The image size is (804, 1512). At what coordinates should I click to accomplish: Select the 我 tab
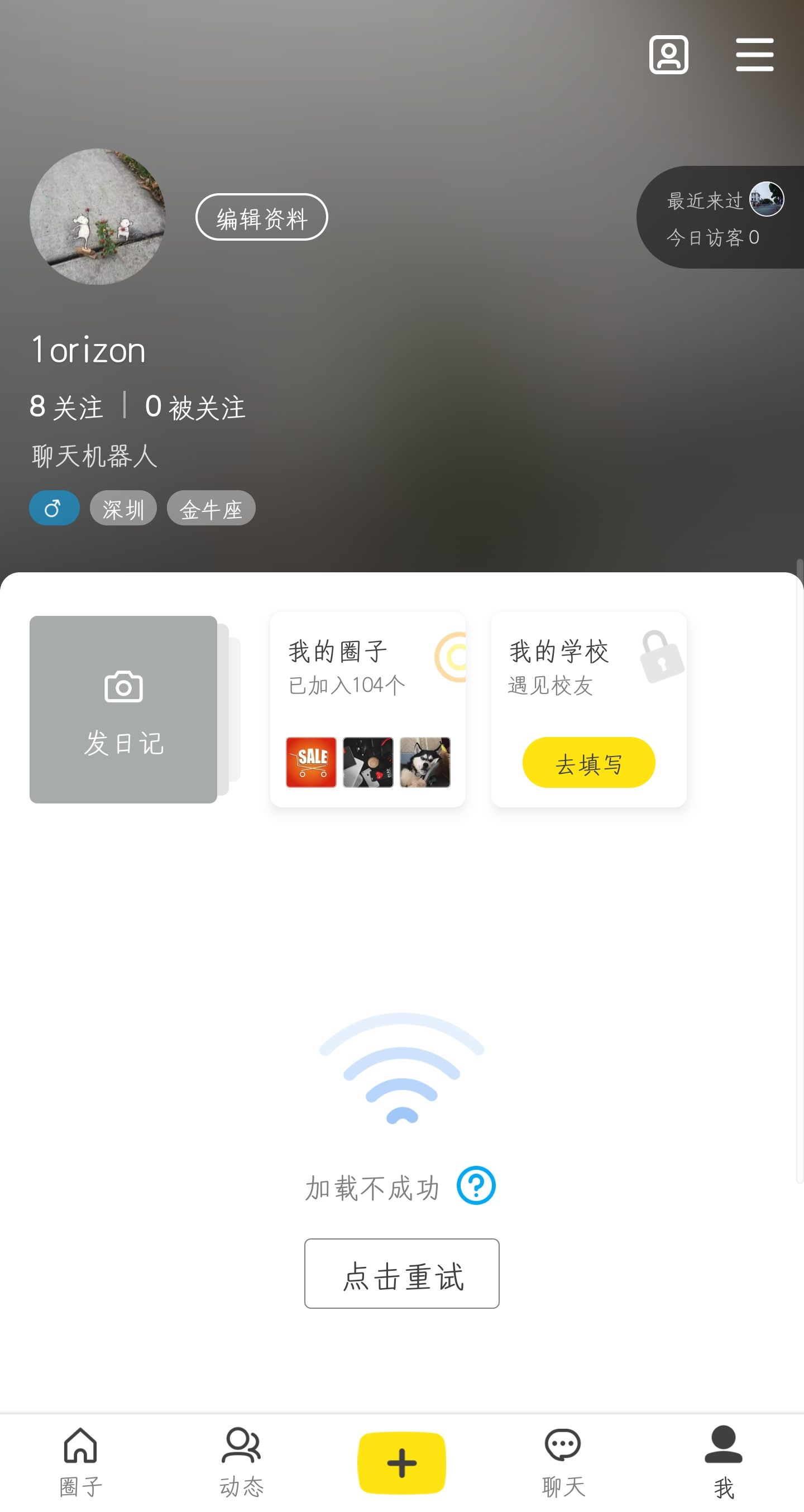click(723, 1462)
